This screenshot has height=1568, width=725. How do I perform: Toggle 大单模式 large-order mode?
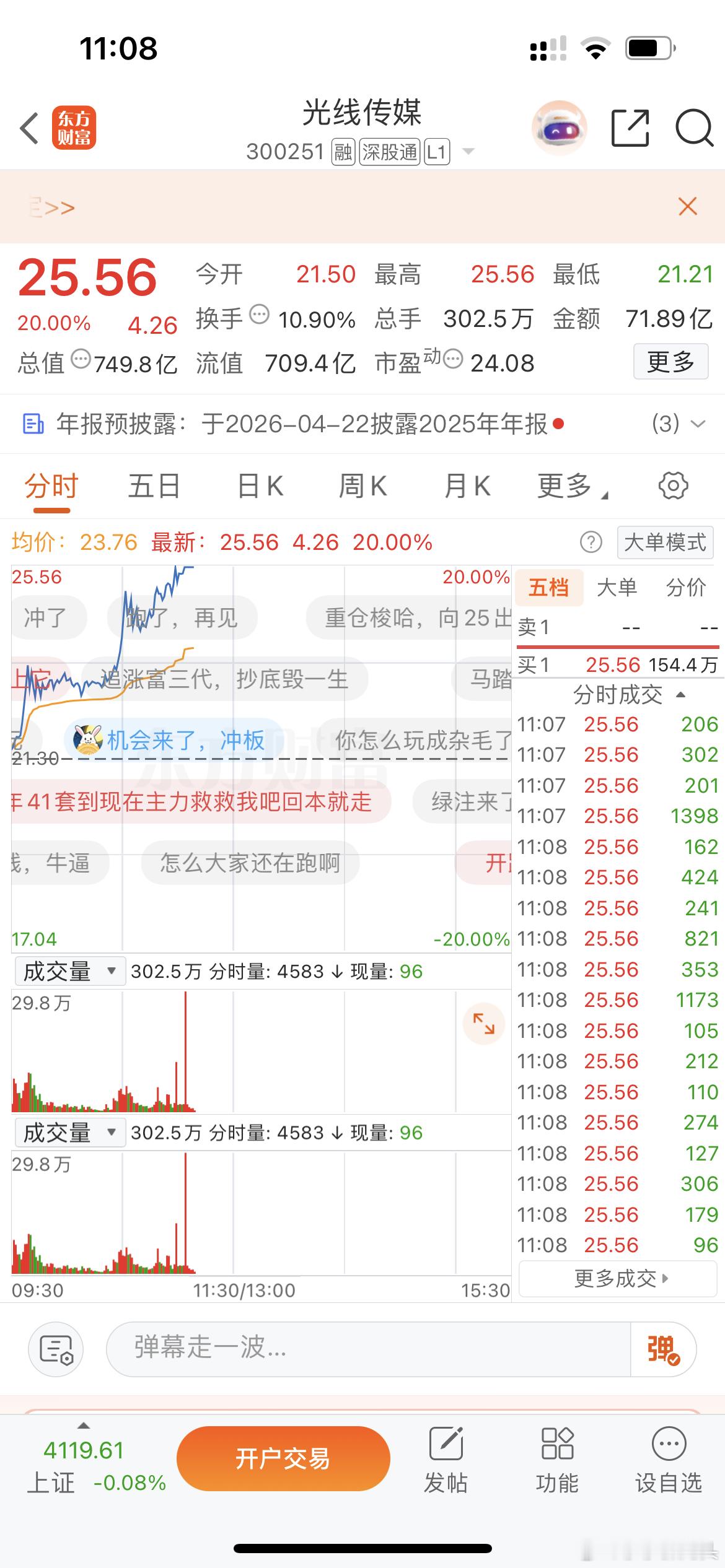(664, 542)
